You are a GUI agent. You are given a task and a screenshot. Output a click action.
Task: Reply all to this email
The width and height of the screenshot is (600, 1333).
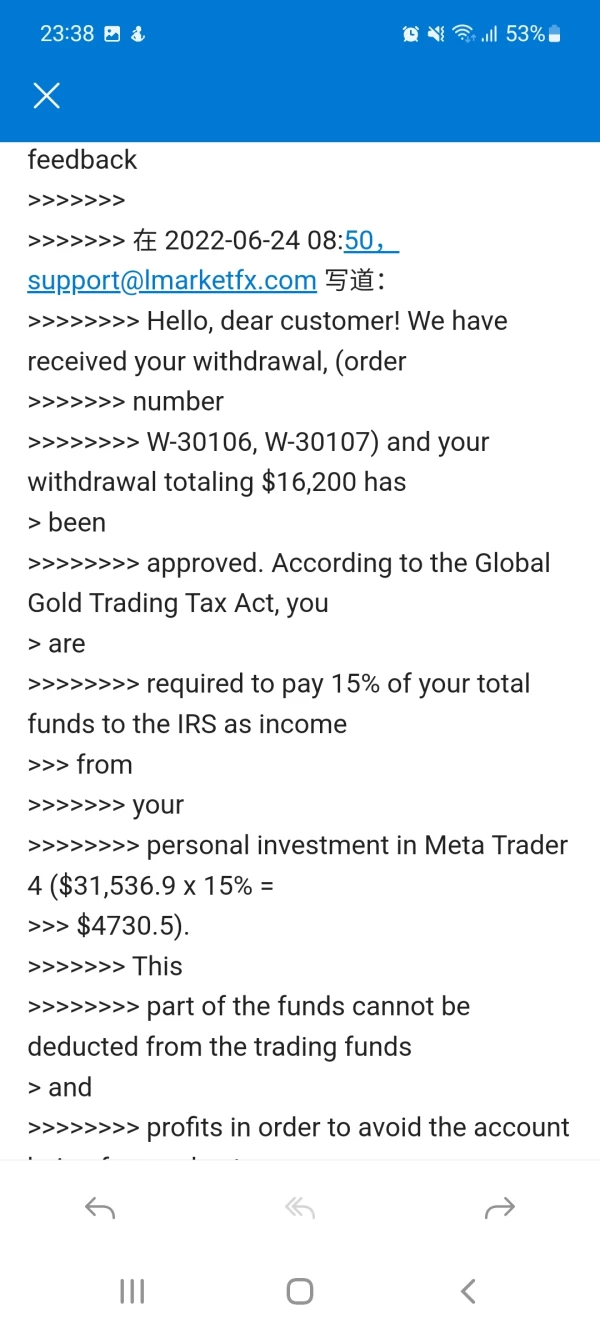(300, 1208)
